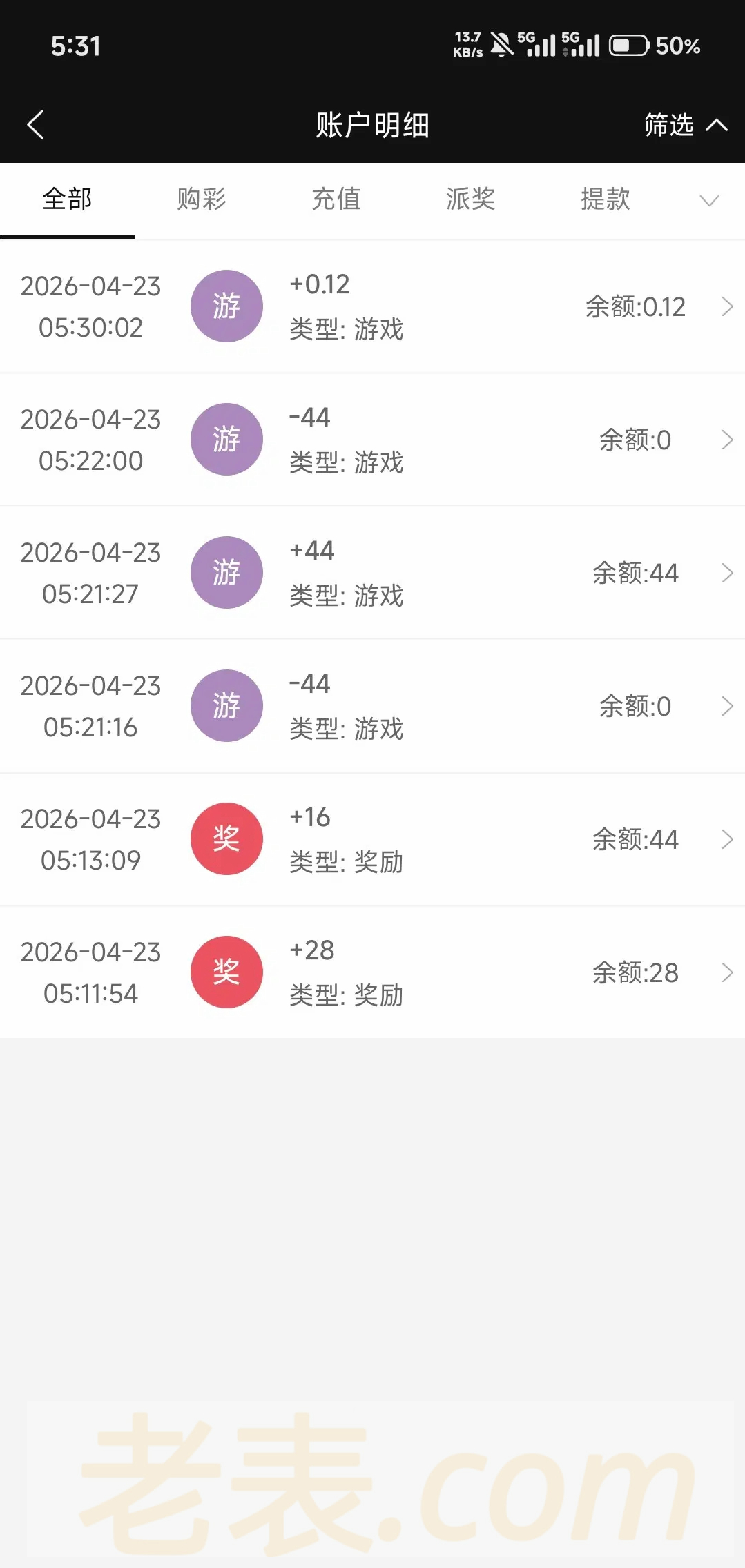View the +28 奖励 record details
The height and width of the screenshot is (1568, 745).
click(x=373, y=972)
